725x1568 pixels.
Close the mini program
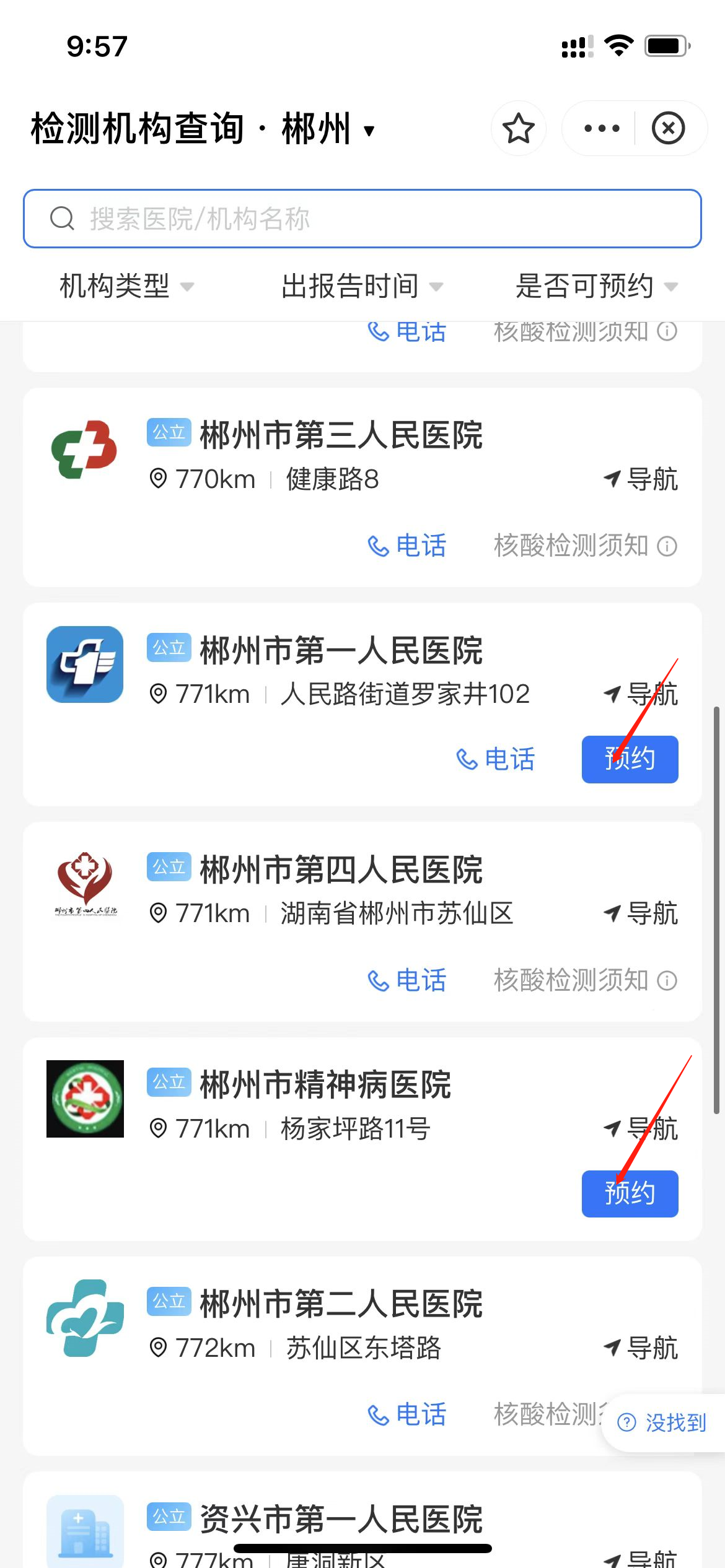pyautogui.click(x=668, y=128)
